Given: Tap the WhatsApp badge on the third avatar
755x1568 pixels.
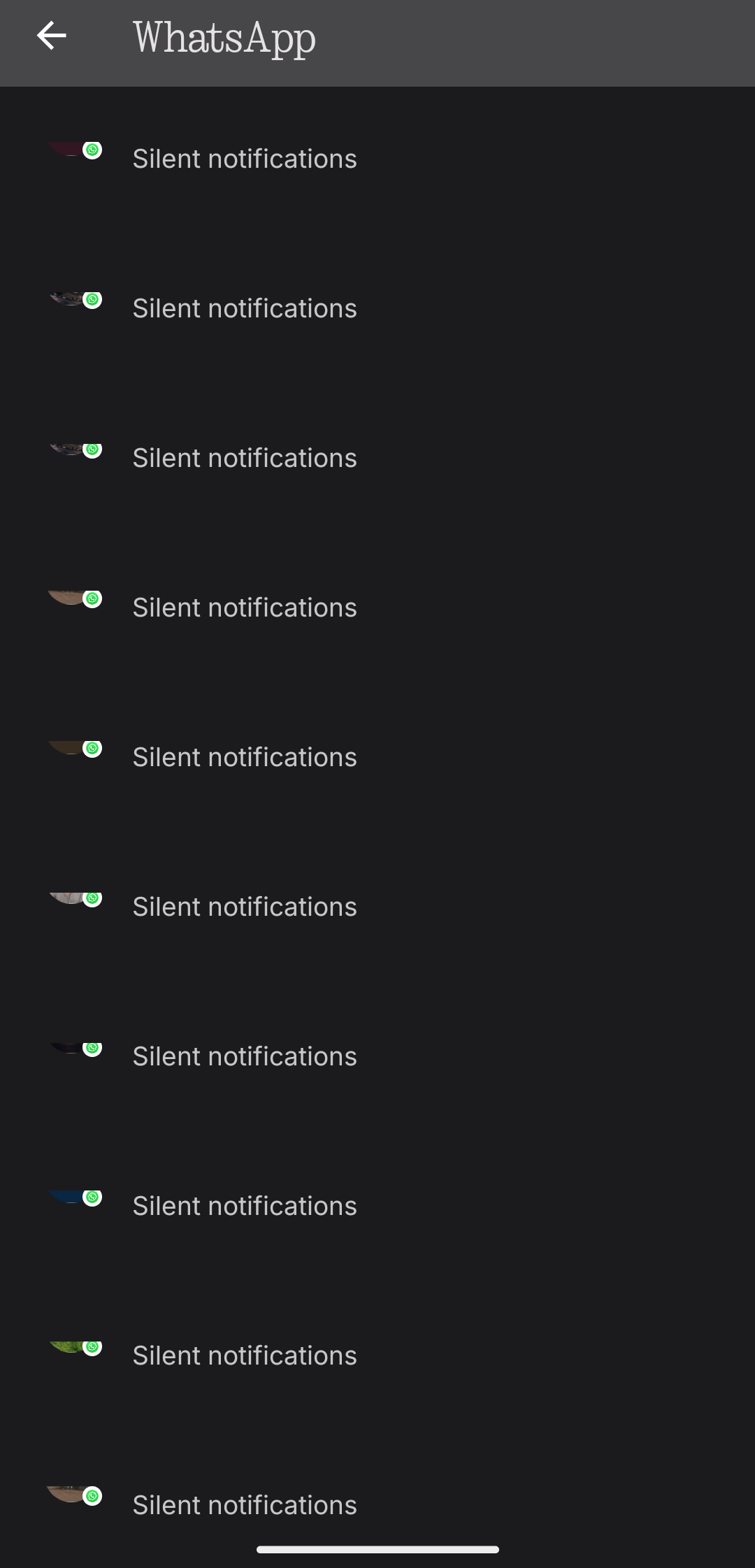Looking at the screenshot, I should tap(92, 449).
